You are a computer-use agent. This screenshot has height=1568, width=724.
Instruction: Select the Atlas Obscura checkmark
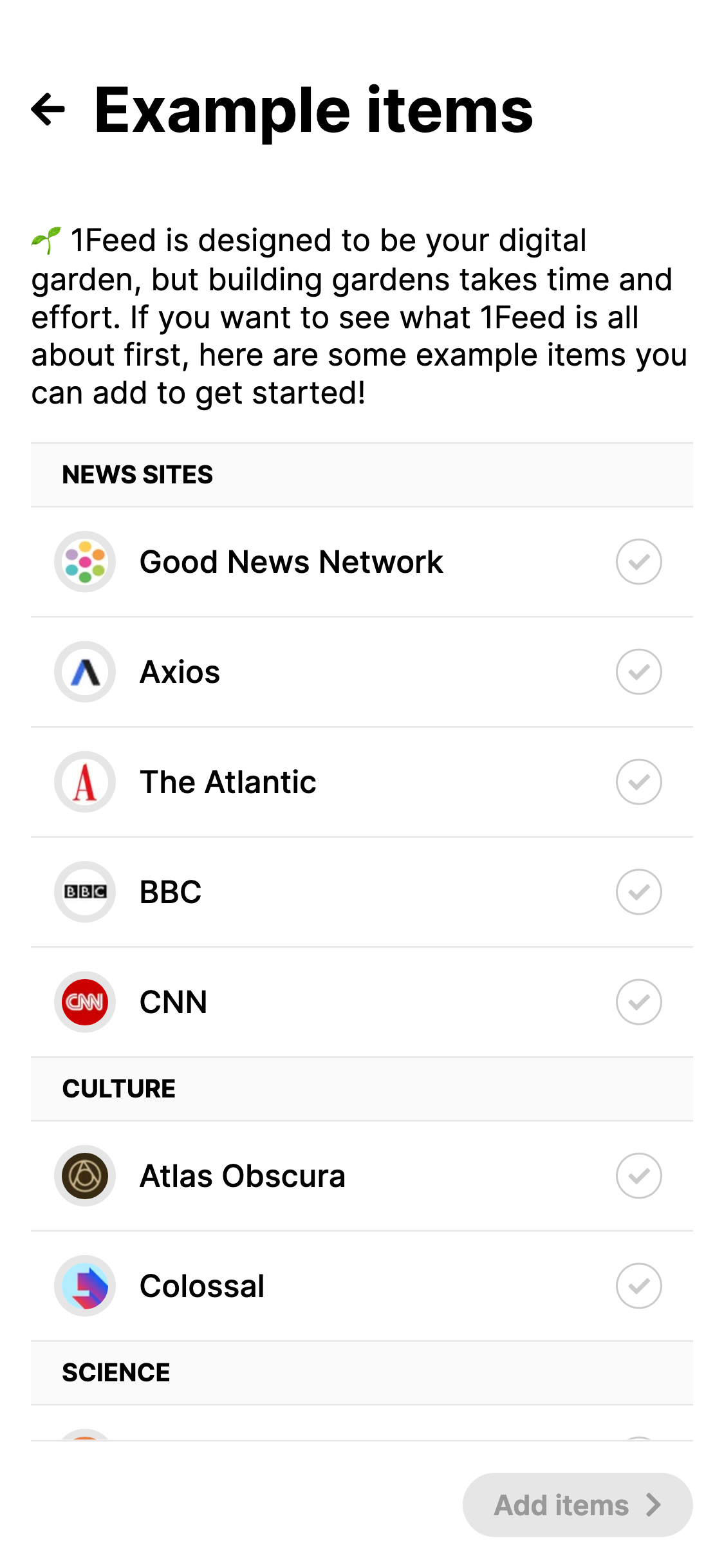638,1176
